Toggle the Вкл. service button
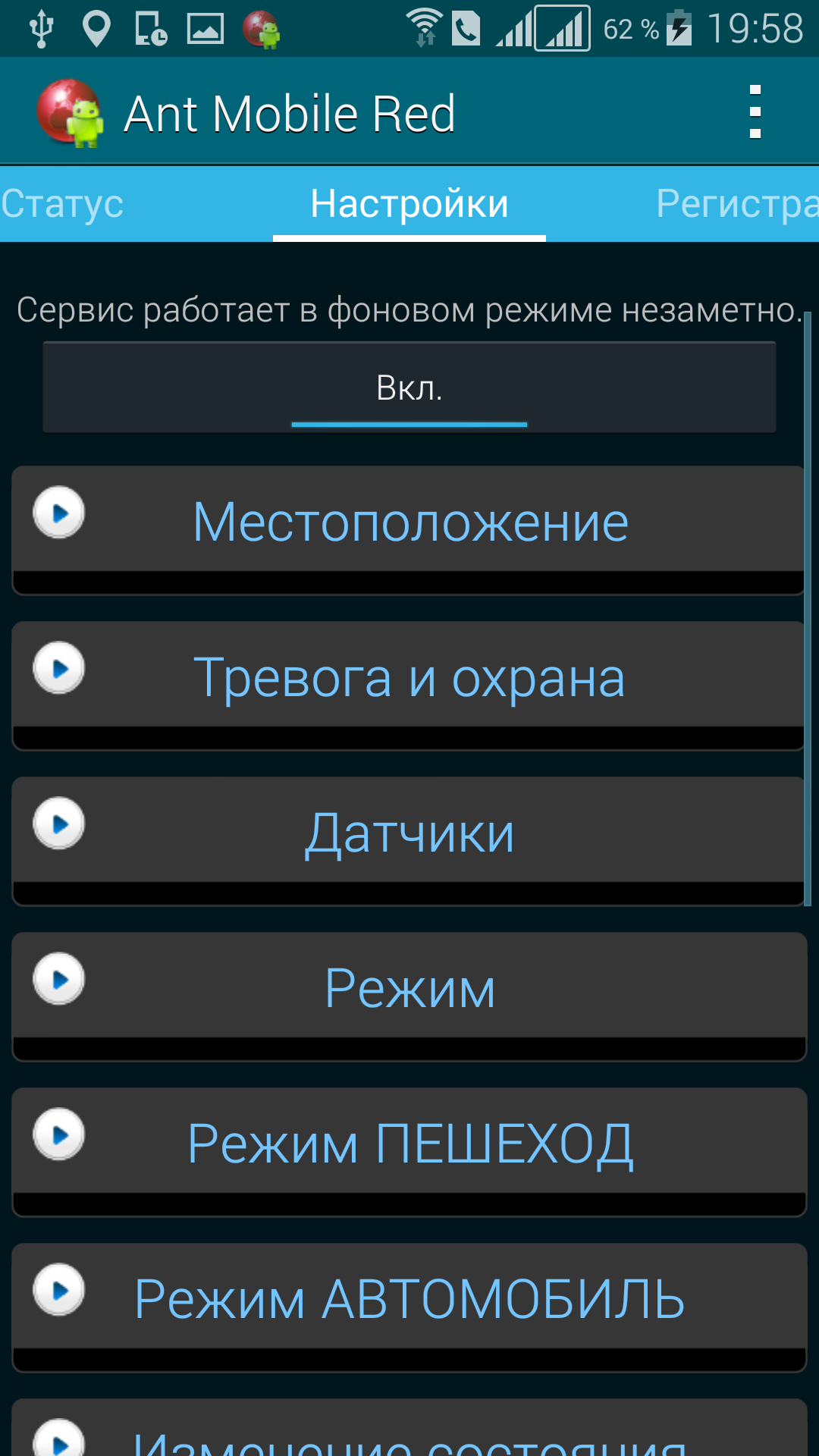The image size is (819, 1456). (409, 388)
